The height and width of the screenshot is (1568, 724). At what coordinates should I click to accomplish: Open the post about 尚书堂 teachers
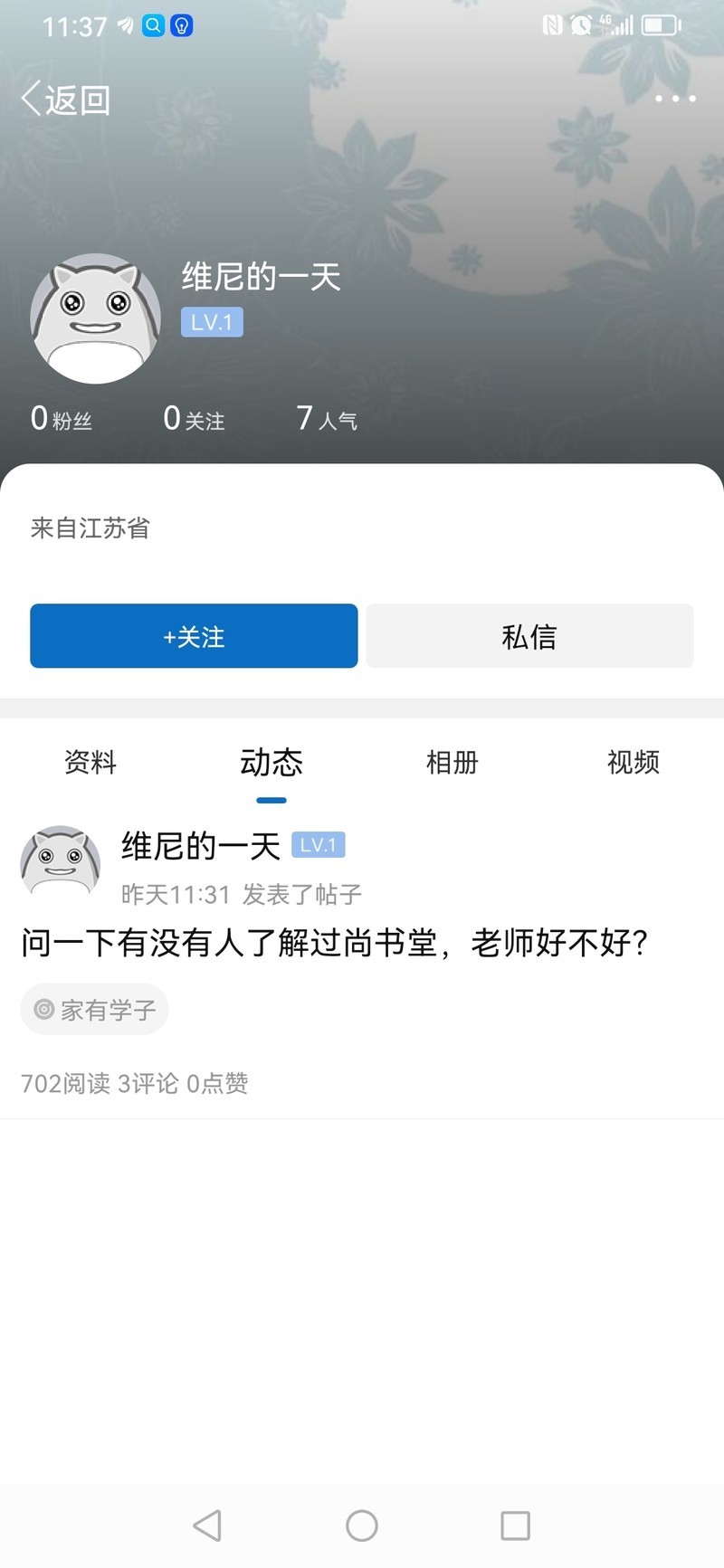click(x=335, y=943)
